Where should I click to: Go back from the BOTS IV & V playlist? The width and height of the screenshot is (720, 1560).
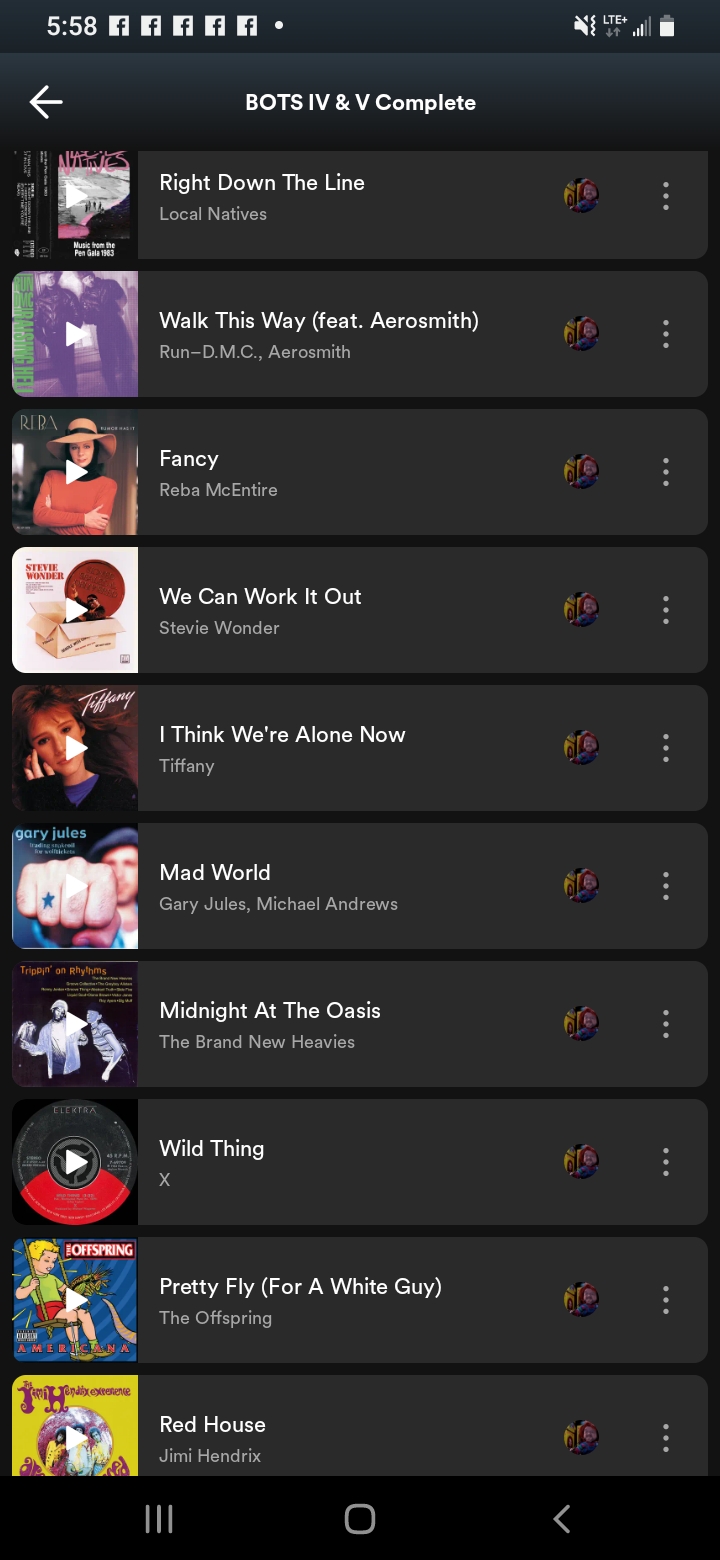click(46, 102)
